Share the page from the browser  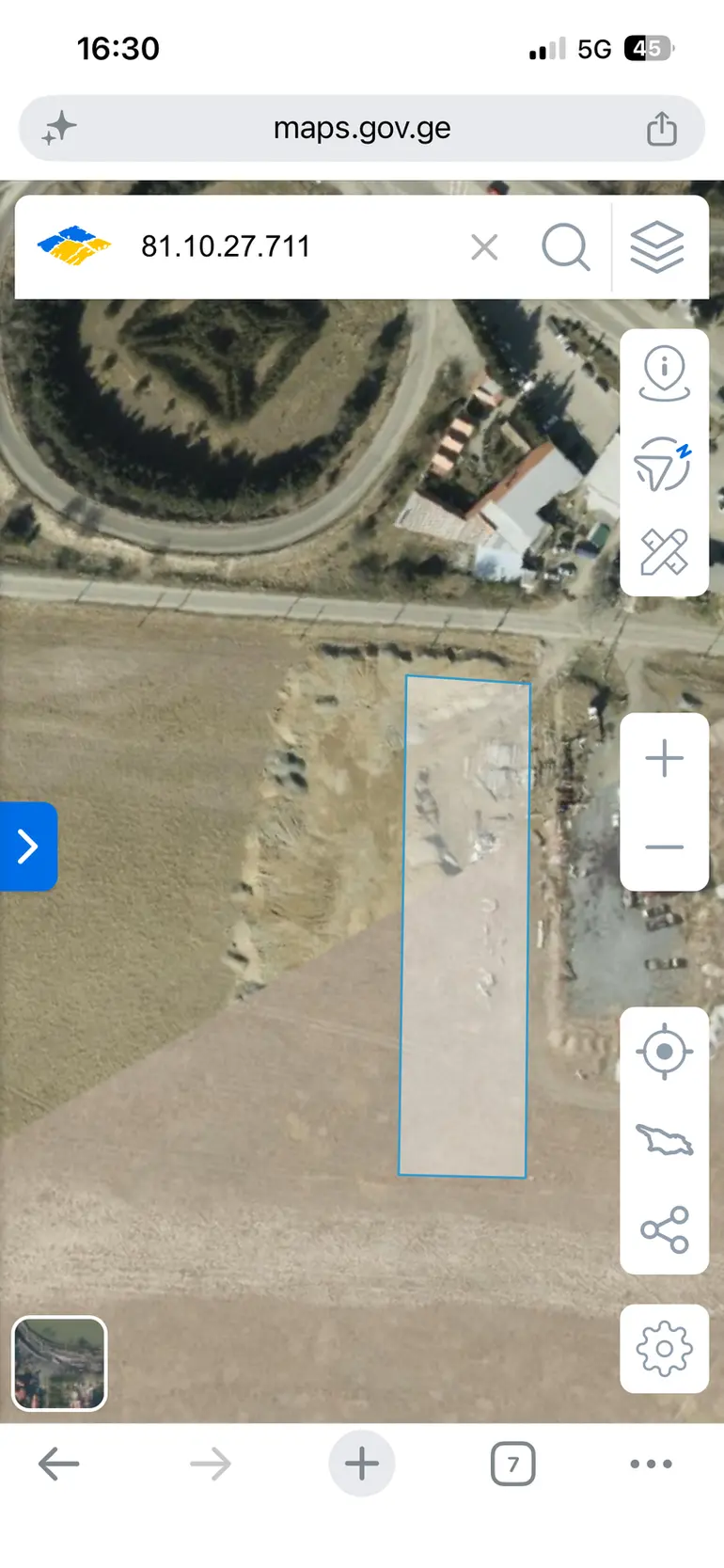click(662, 129)
